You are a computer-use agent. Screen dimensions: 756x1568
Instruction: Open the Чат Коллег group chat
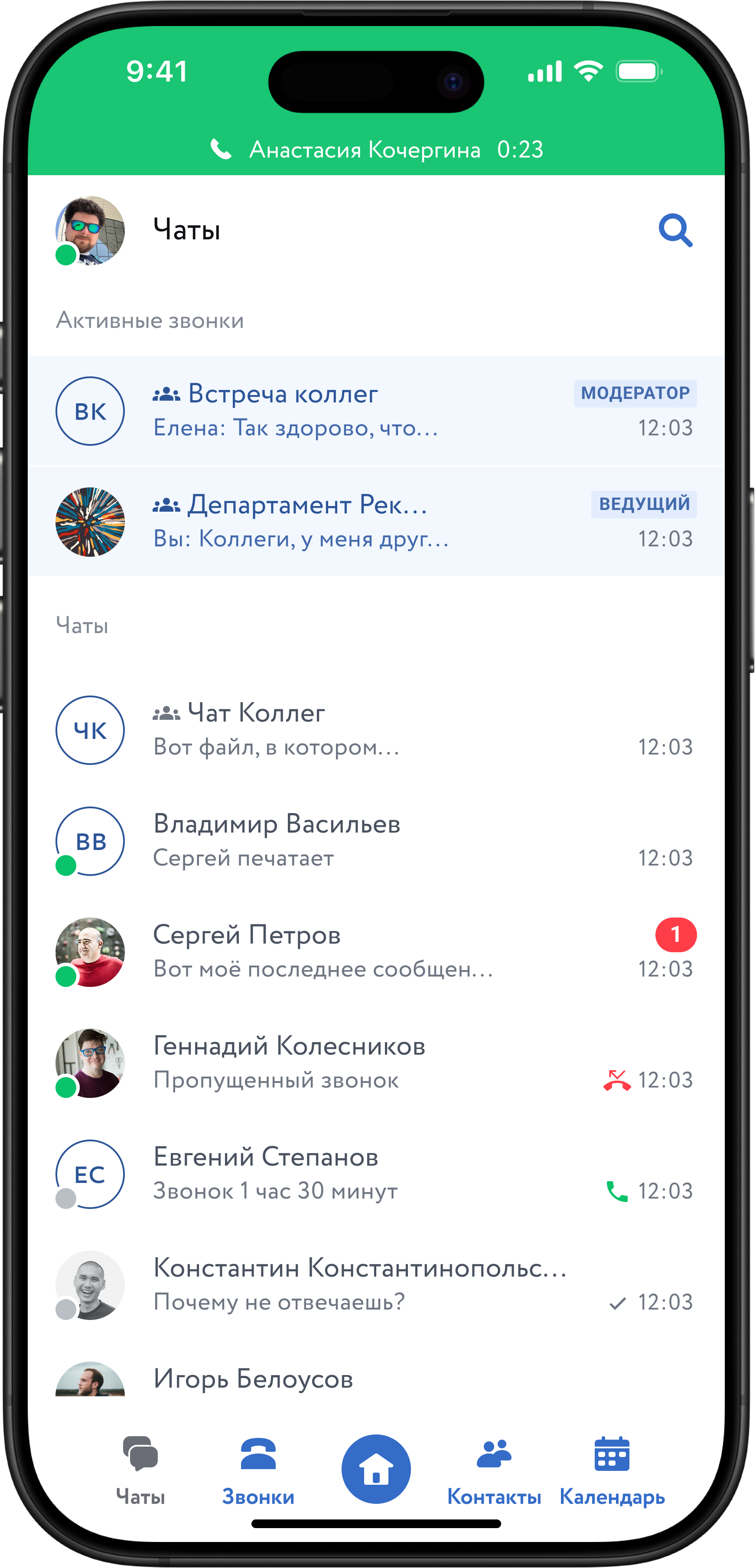[376, 730]
